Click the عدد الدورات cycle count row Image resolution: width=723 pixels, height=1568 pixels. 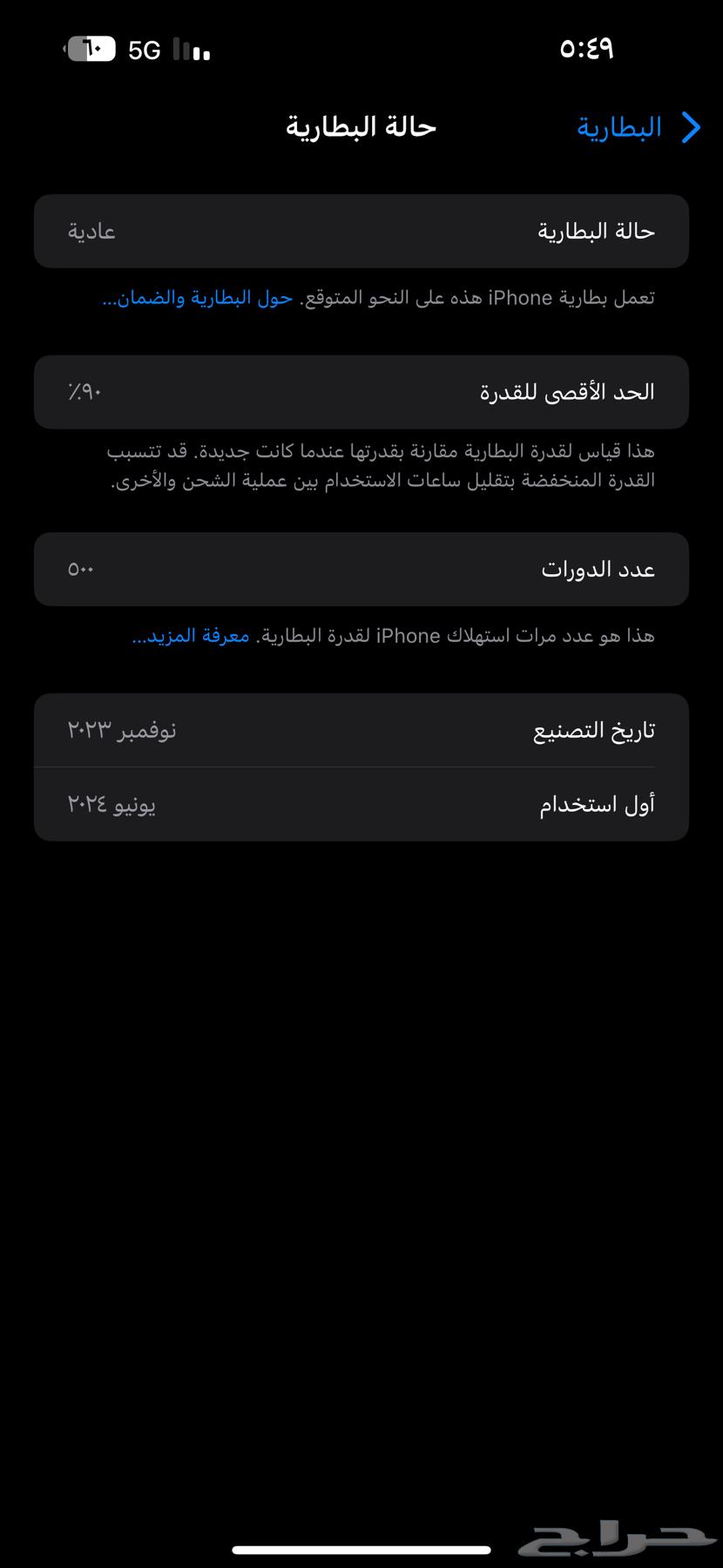[361, 569]
